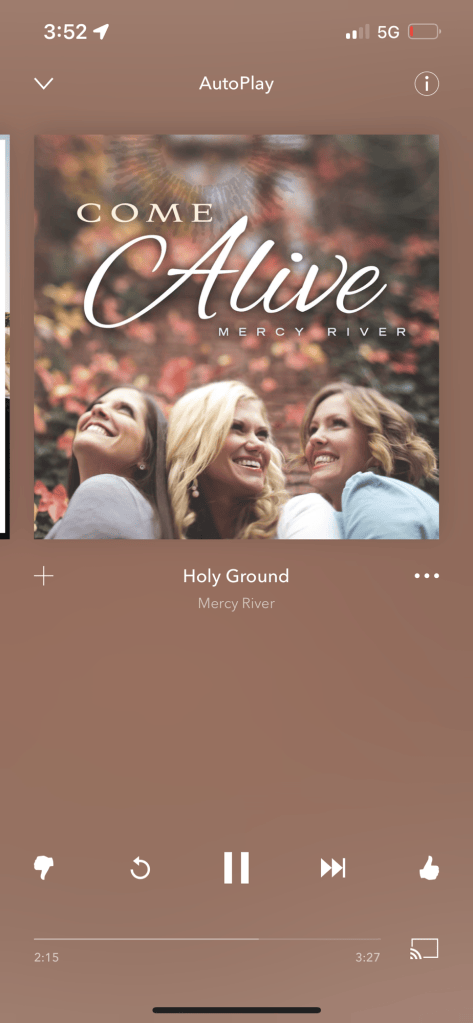
Task: Pause the current song
Action: [236, 868]
